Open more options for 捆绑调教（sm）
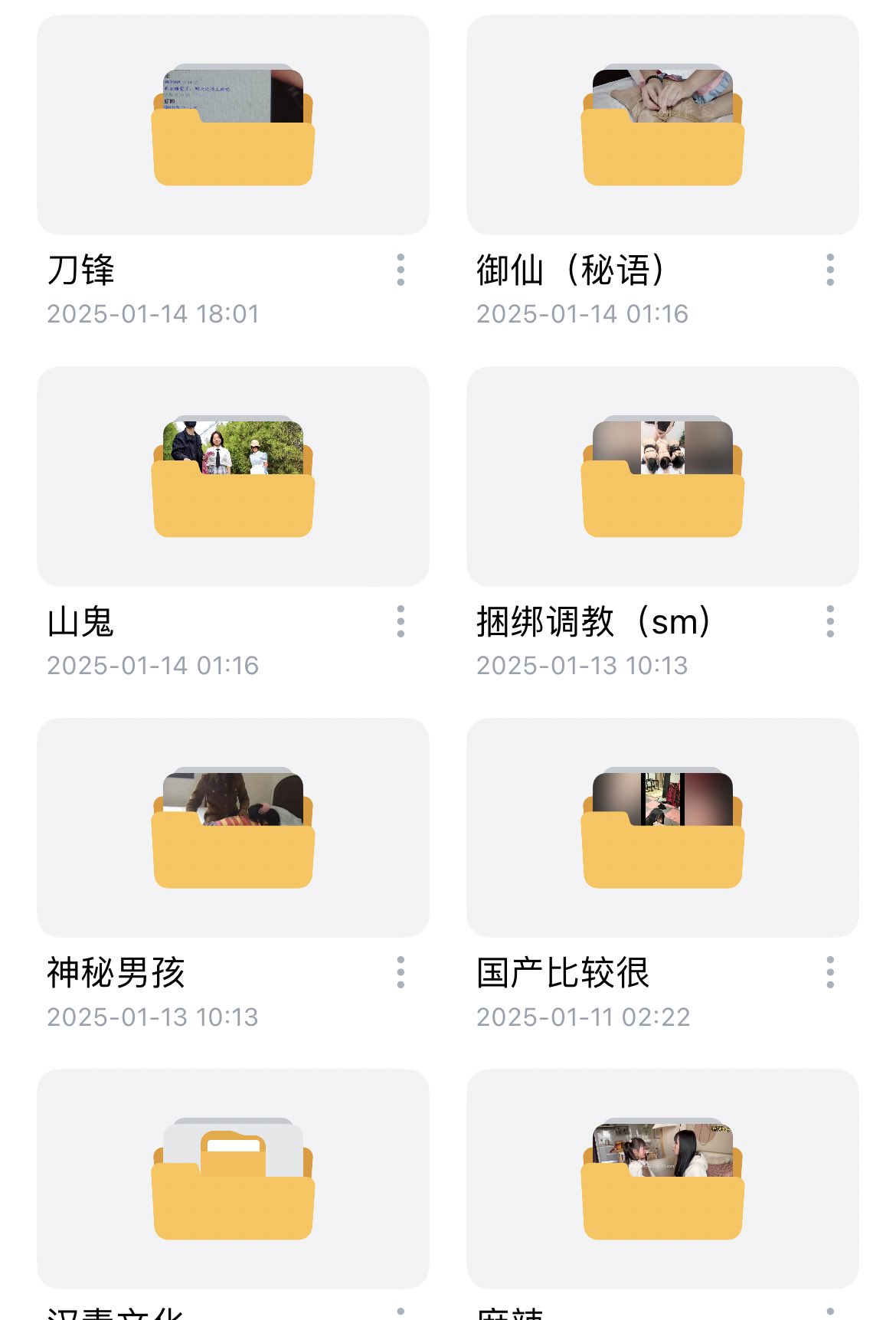 tap(830, 621)
